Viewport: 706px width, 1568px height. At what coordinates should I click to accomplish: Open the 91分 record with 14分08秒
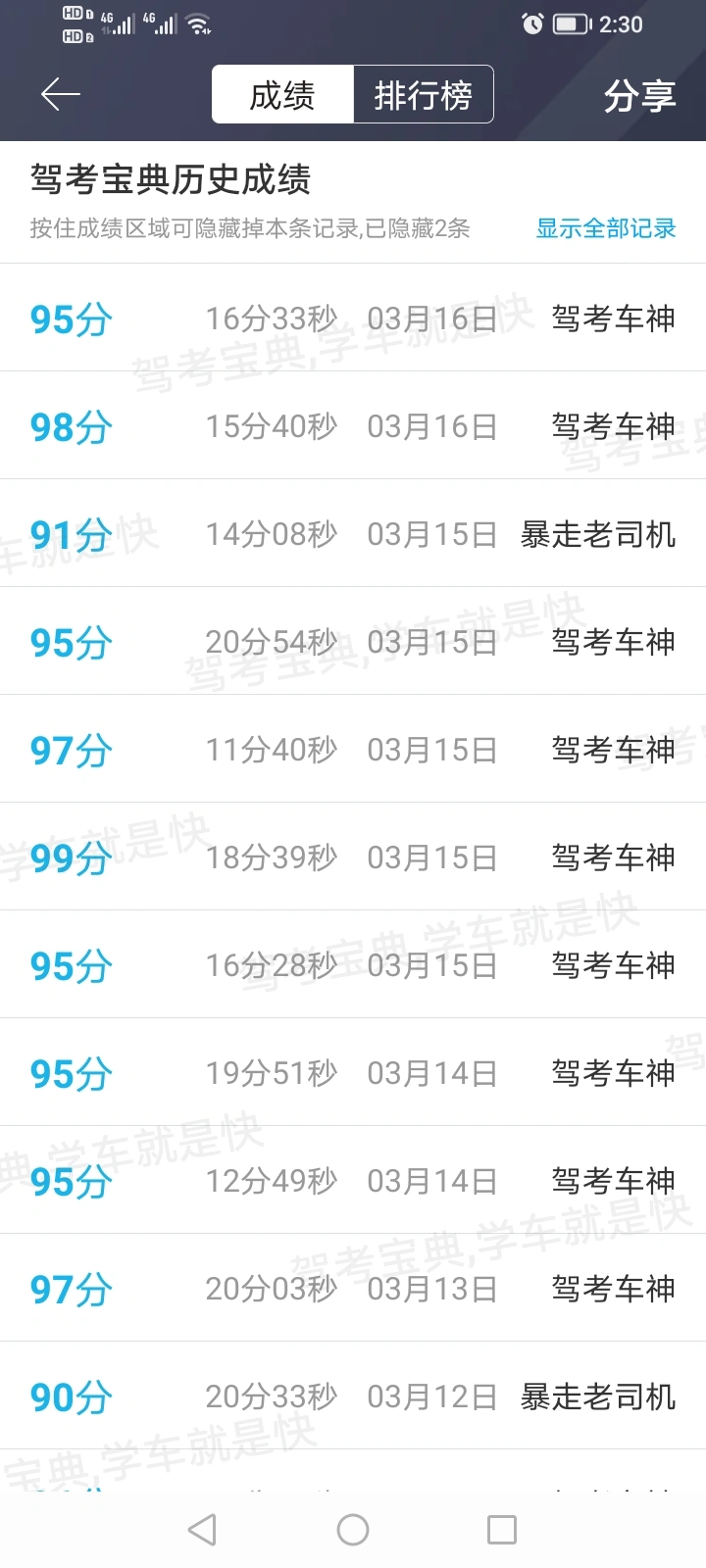coord(353,533)
